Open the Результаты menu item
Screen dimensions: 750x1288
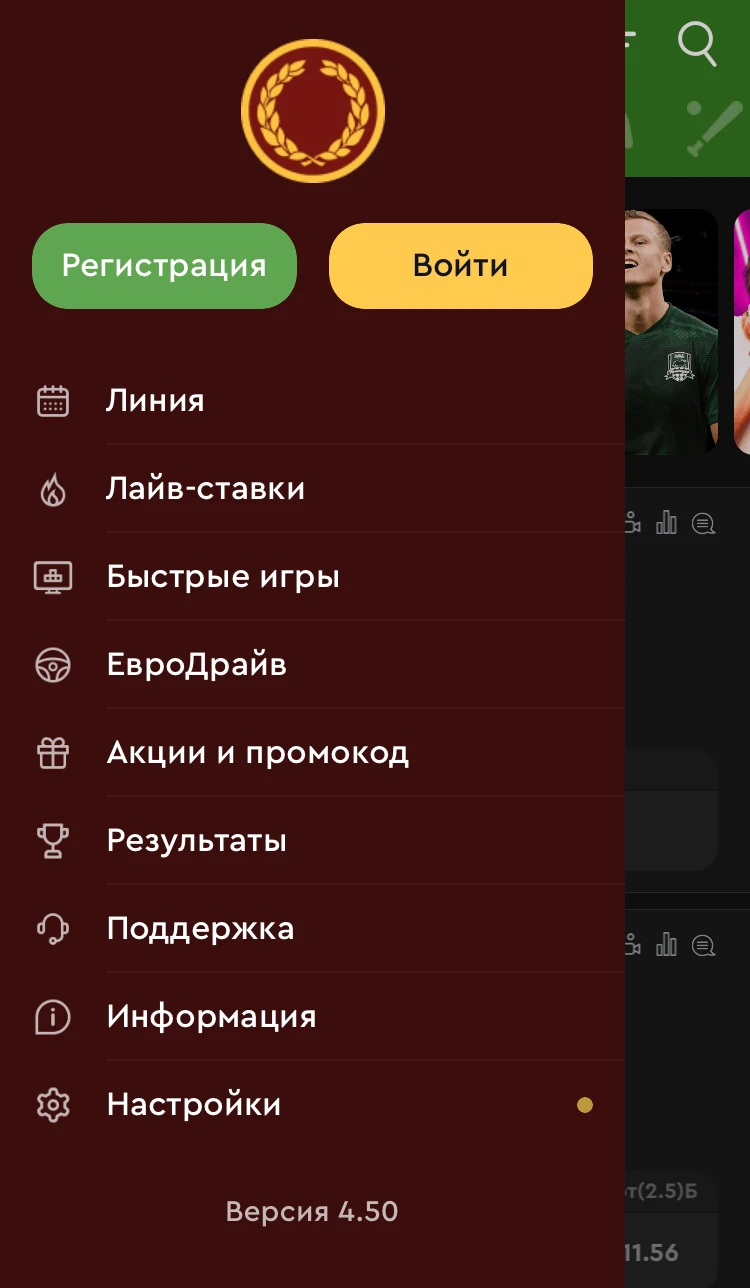(196, 840)
